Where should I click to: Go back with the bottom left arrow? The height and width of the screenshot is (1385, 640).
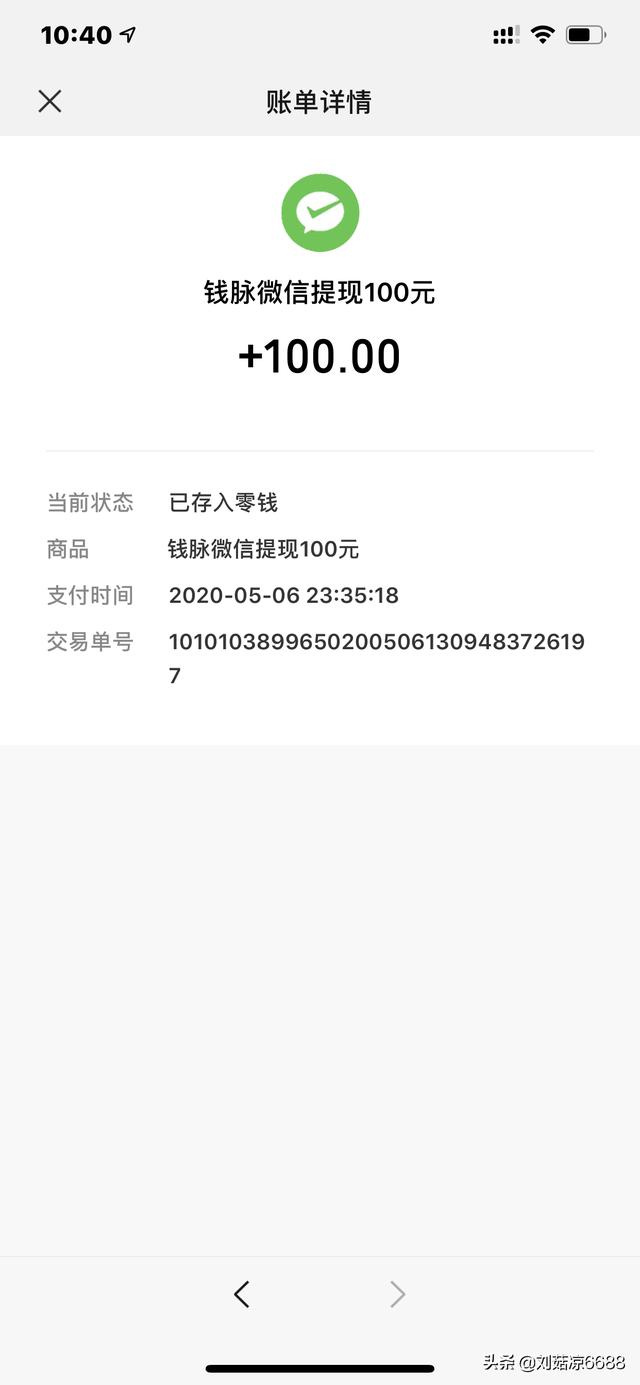click(x=241, y=1294)
